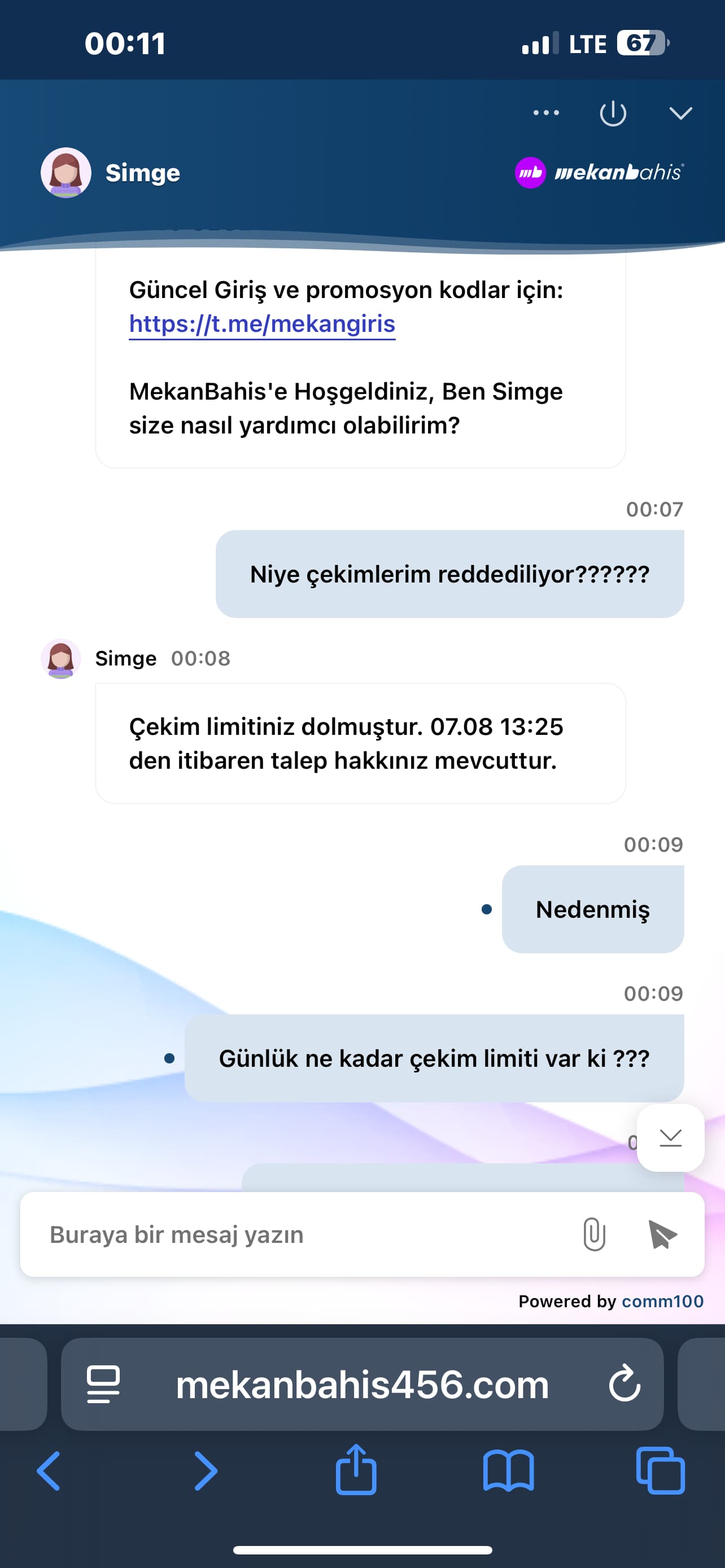Minimize the chat window with the chevron
The image size is (725, 1568).
click(680, 113)
